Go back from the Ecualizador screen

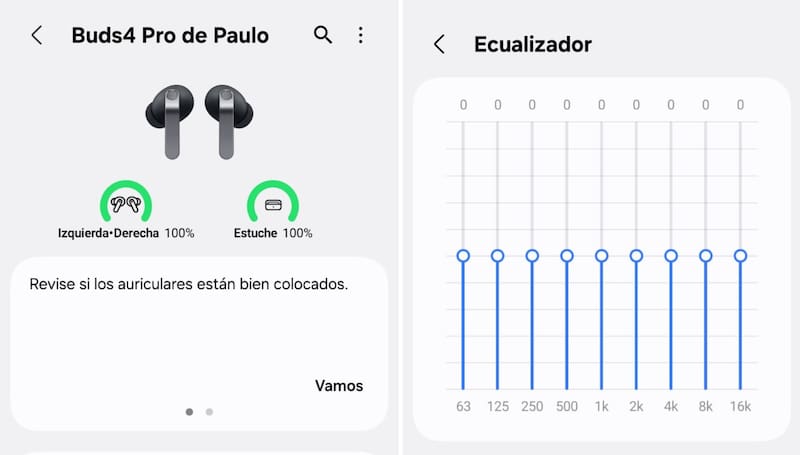tap(439, 44)
